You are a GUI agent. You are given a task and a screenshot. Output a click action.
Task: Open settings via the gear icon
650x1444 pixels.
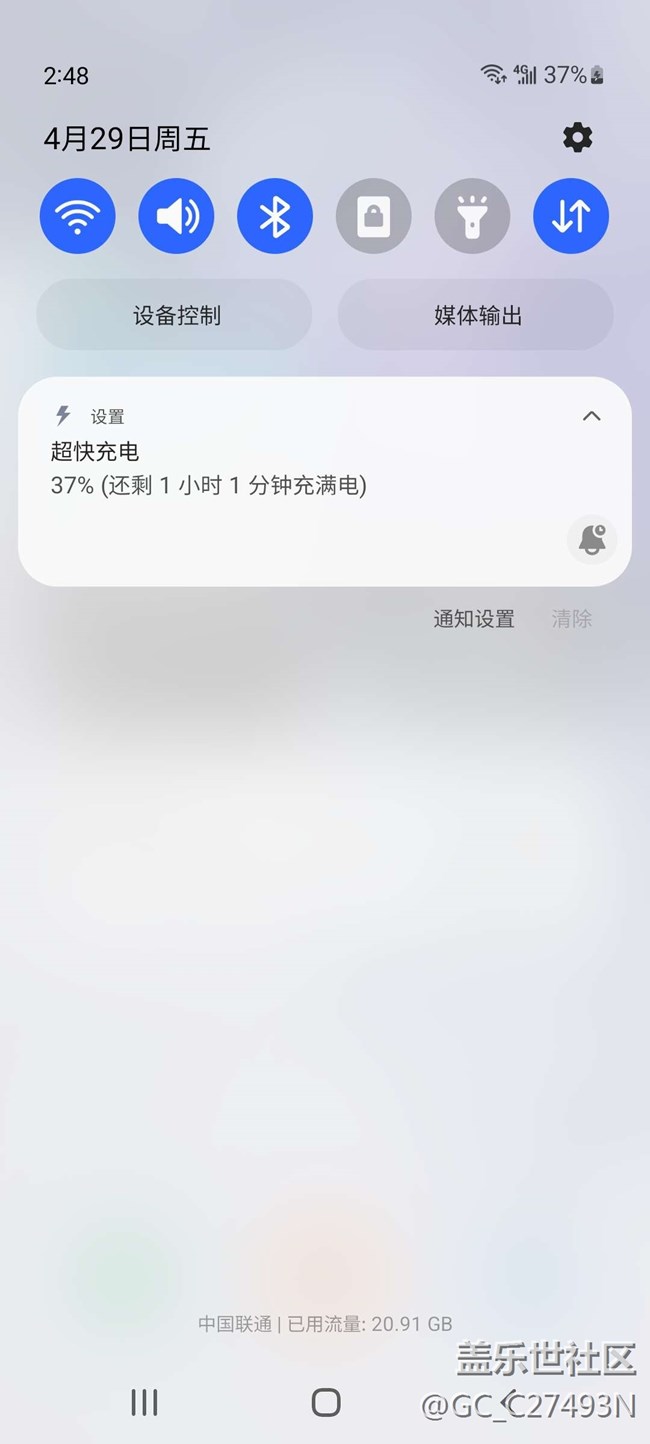click(x=577, y=138)
